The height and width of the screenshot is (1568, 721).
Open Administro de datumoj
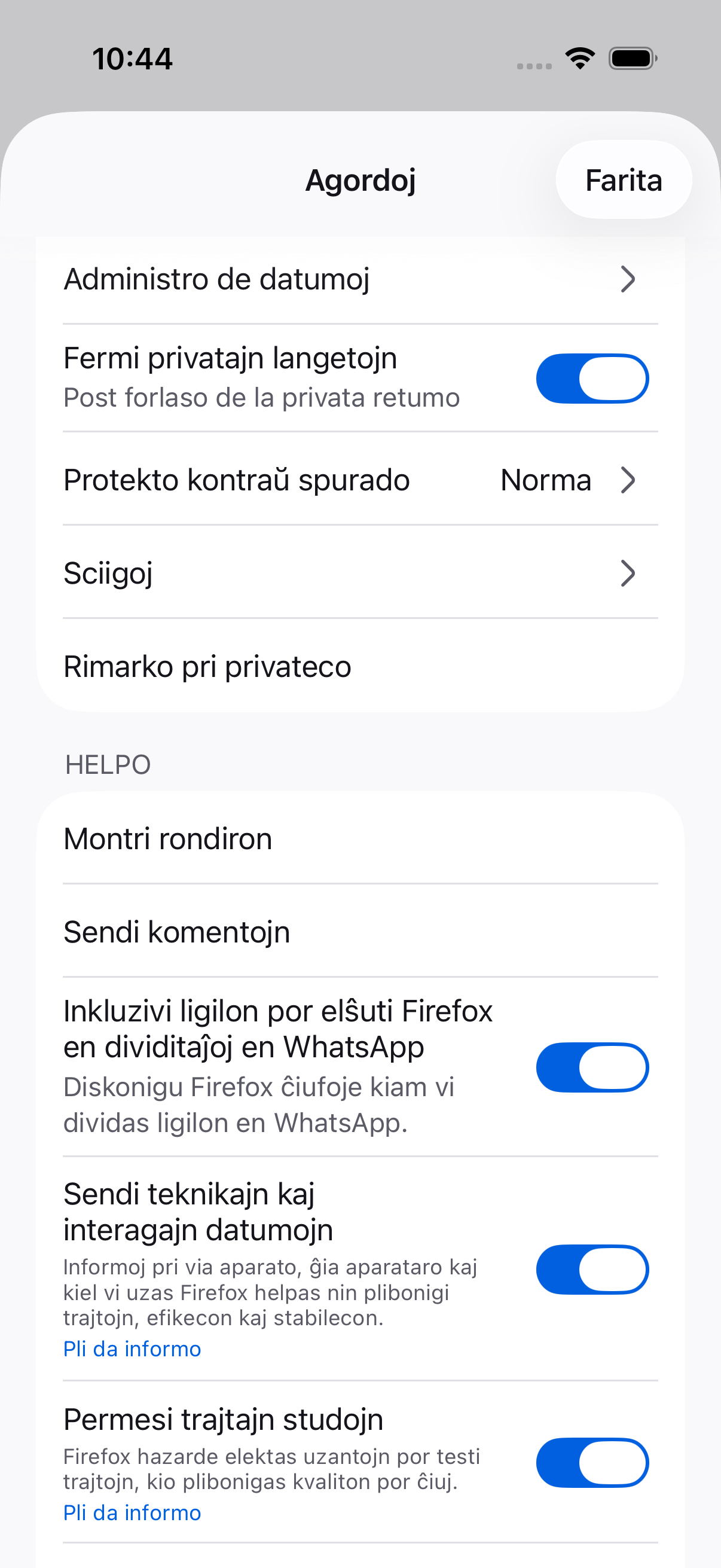coord(360,279)
